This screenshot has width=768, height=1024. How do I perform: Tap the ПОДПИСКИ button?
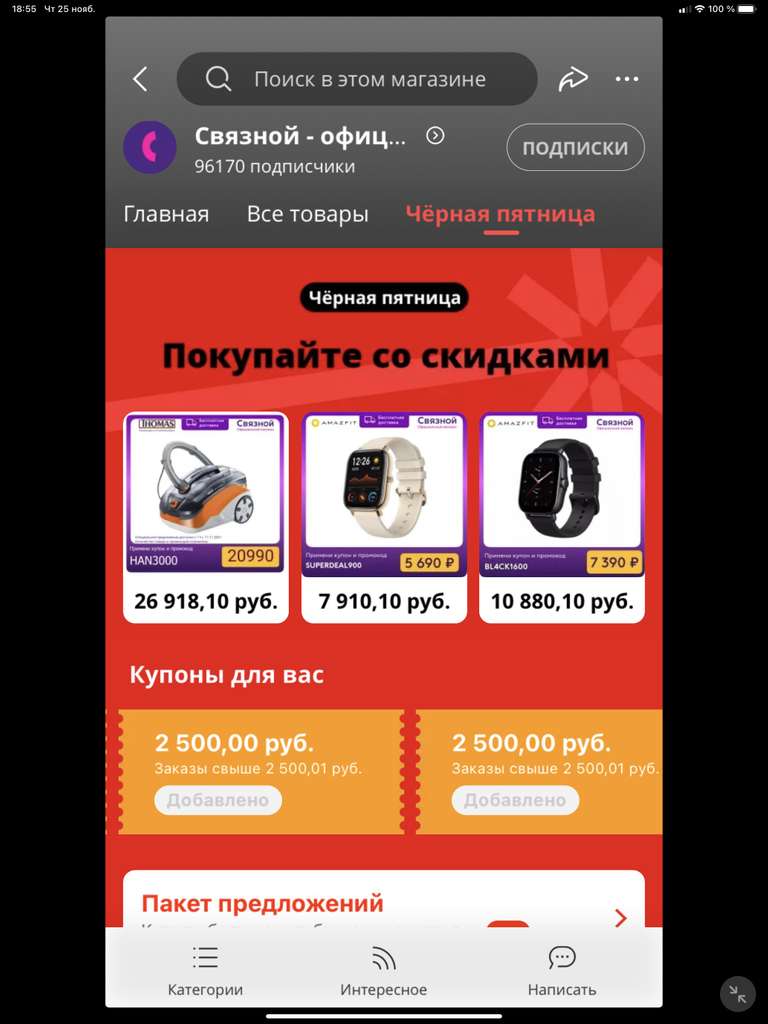[575, 148]
